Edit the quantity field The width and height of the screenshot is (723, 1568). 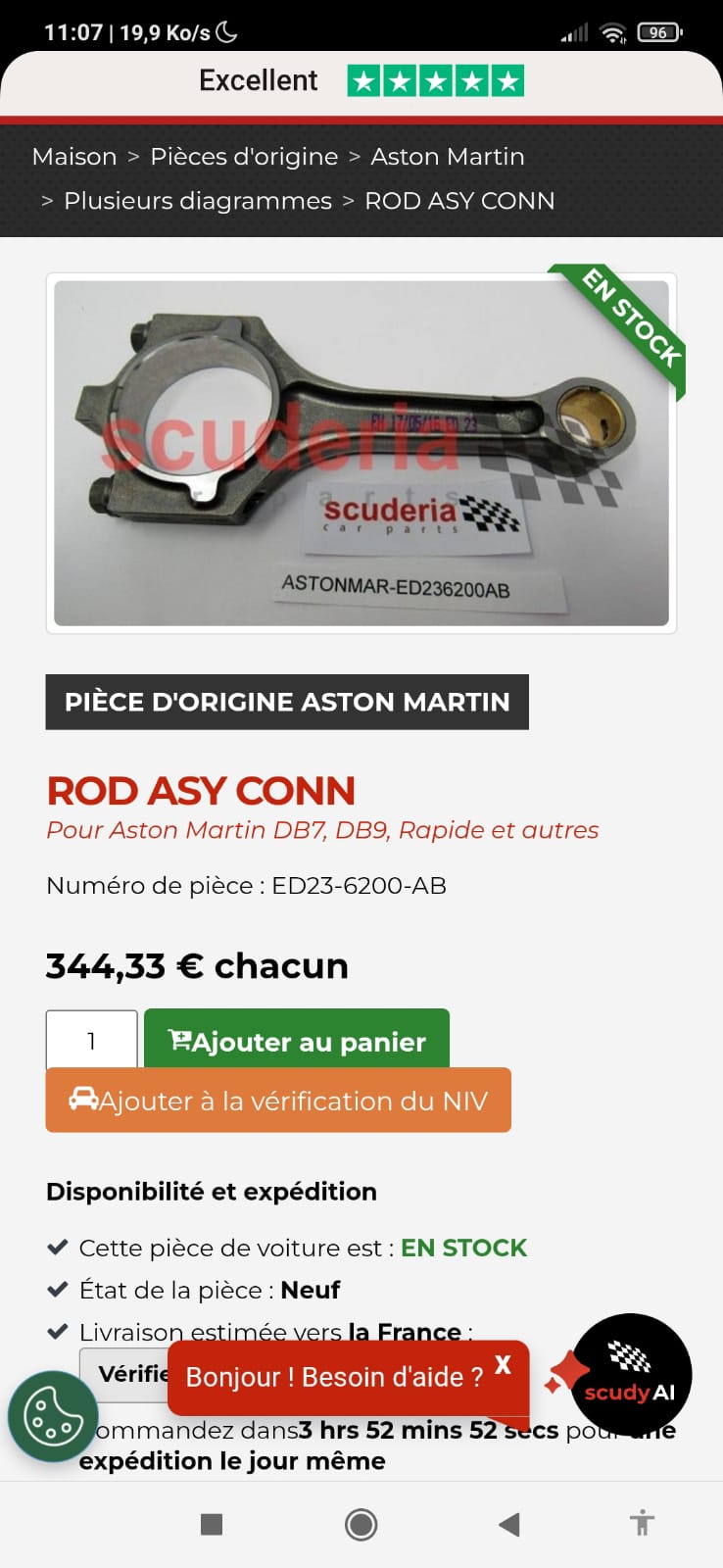[91, 1040]
